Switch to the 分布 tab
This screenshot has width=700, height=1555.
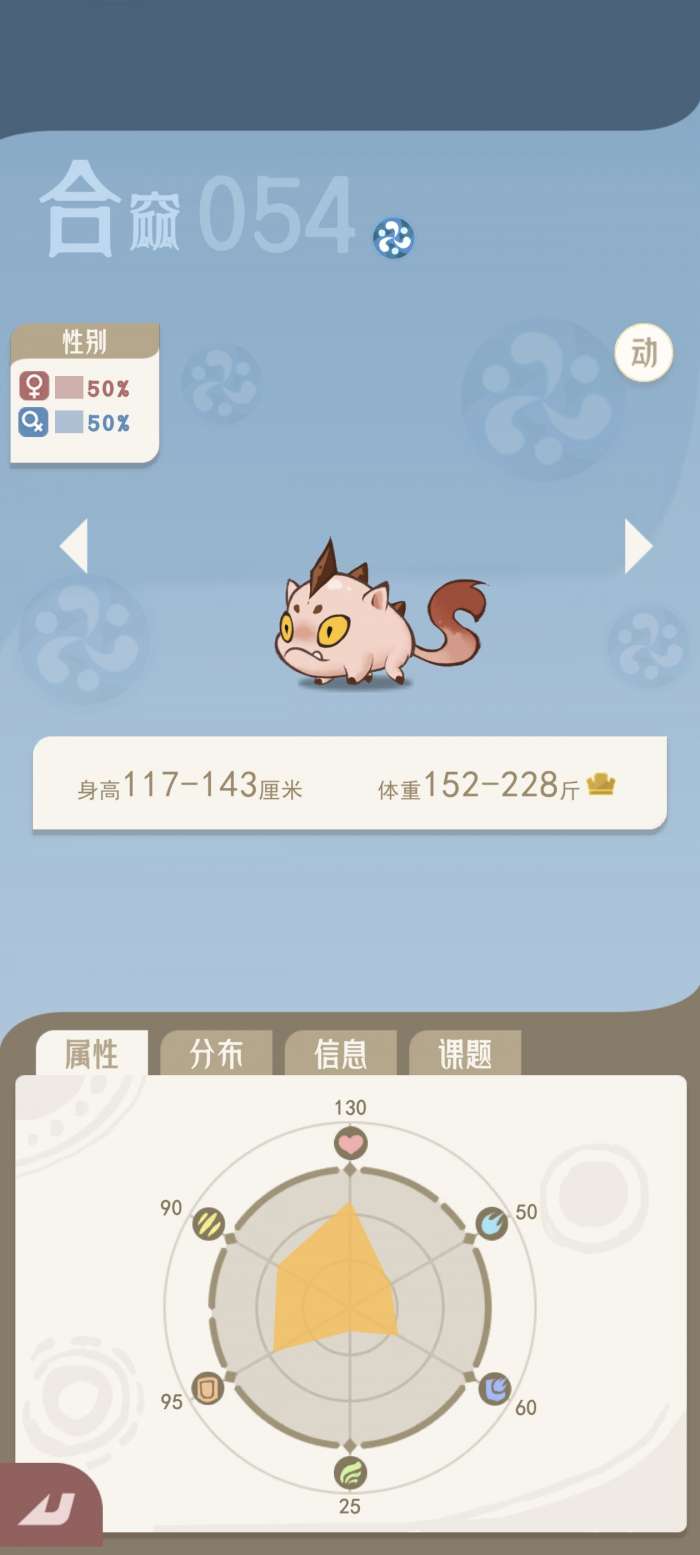point(216,1054)
